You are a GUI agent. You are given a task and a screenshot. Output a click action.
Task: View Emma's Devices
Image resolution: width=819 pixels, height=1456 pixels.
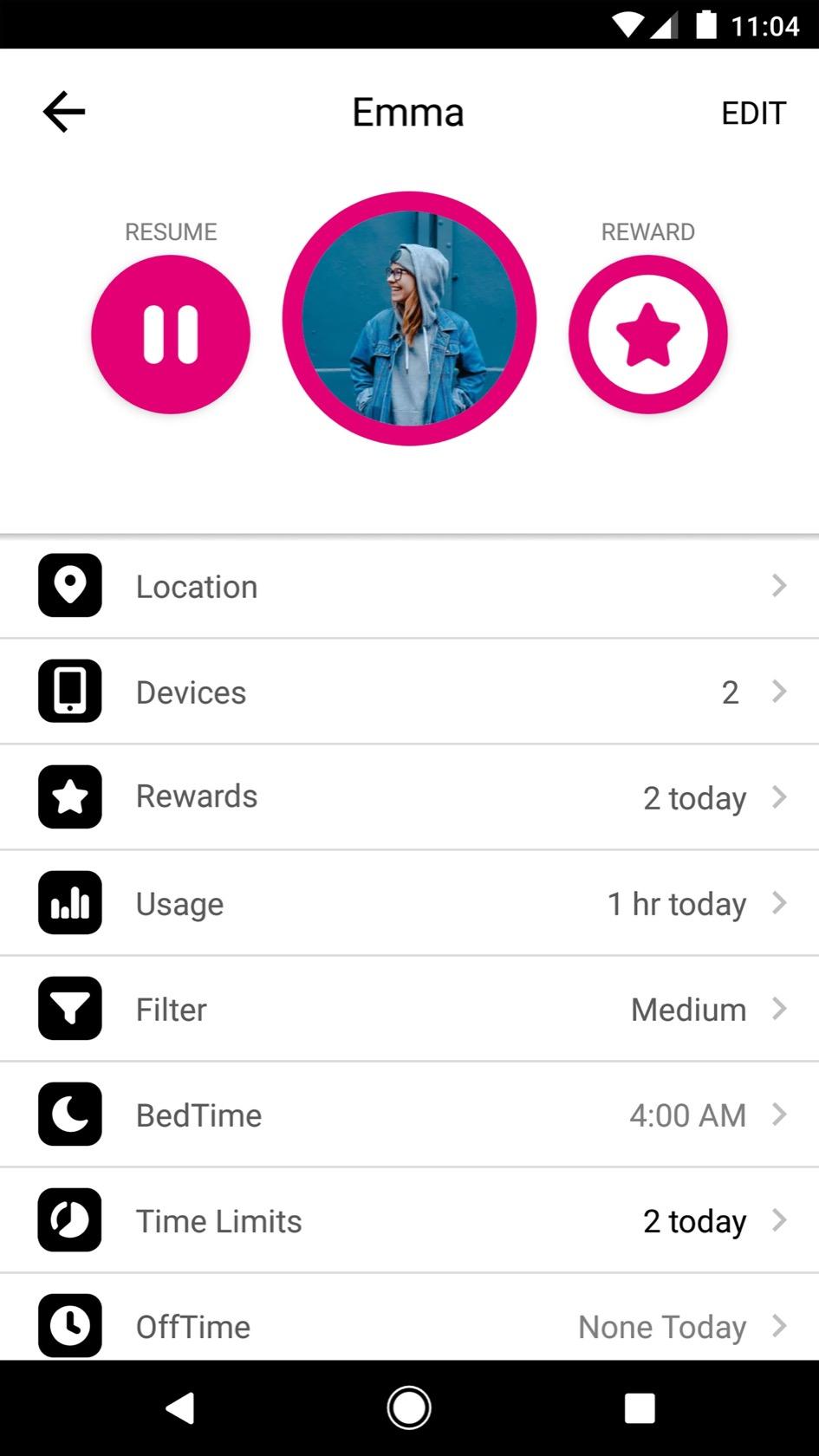(409, 692)
